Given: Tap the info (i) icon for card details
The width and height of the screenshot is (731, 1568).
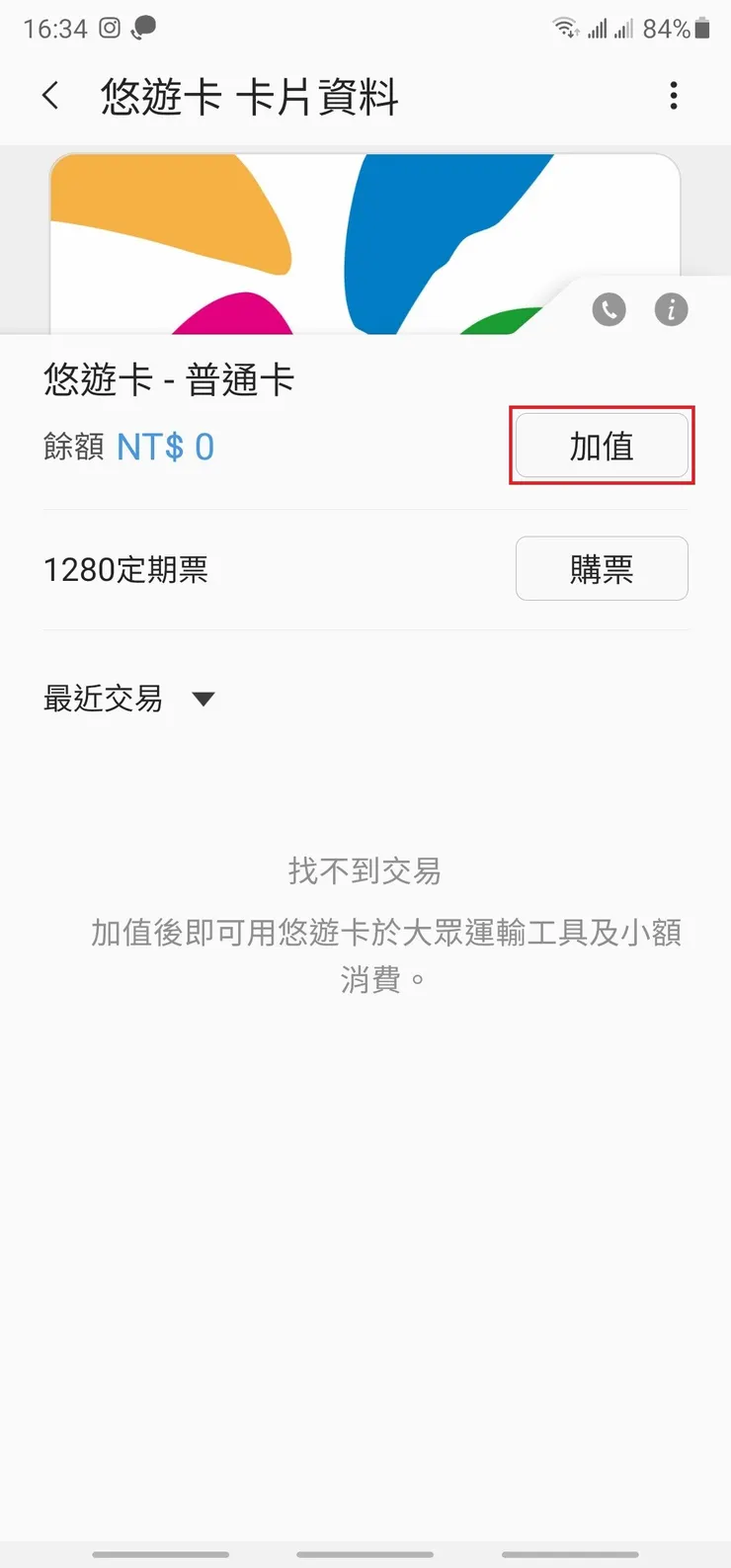Looking at the screenshot, I should coord(671,309).
